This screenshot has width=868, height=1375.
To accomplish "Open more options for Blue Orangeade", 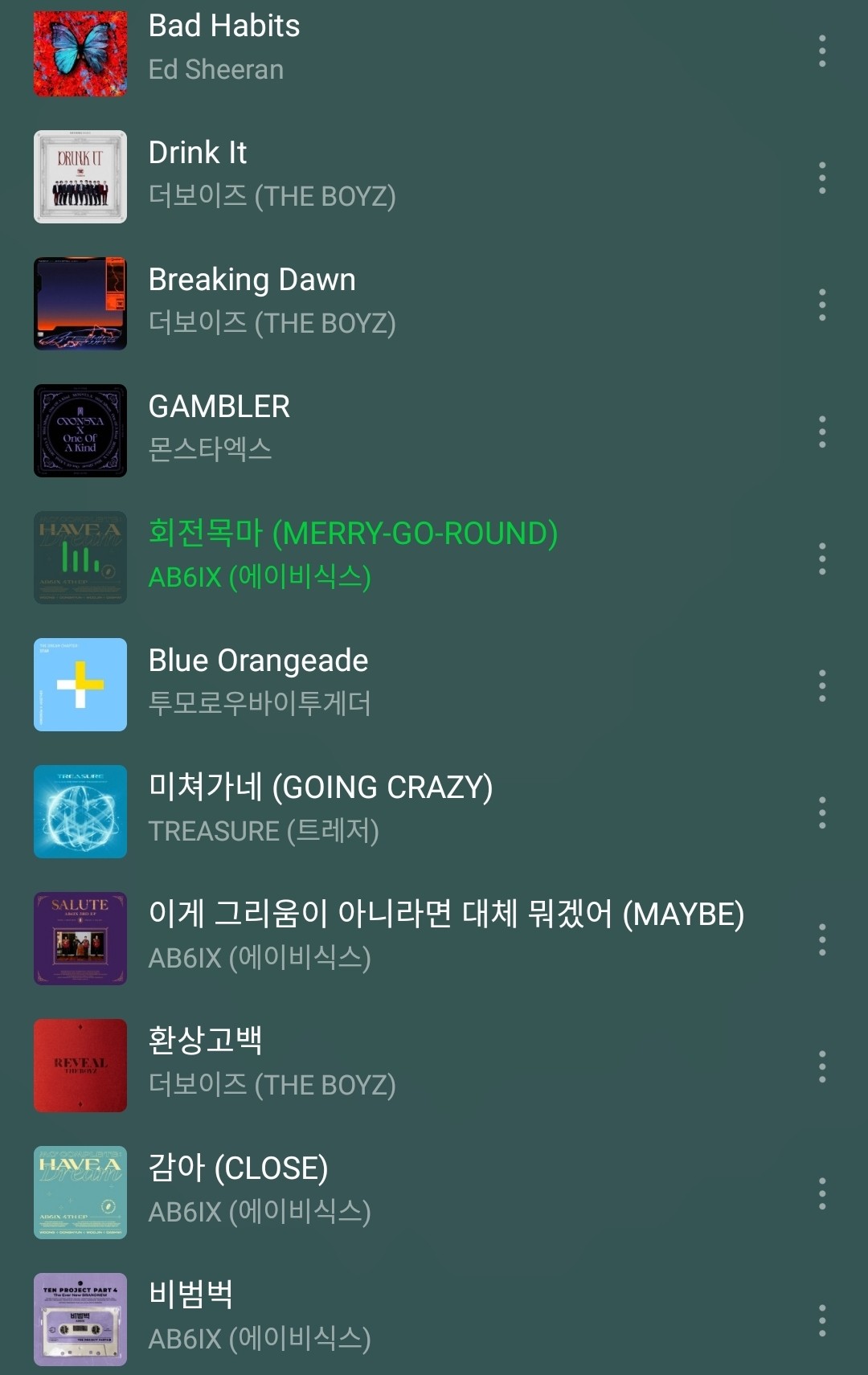I will click(x=821, y=686).
